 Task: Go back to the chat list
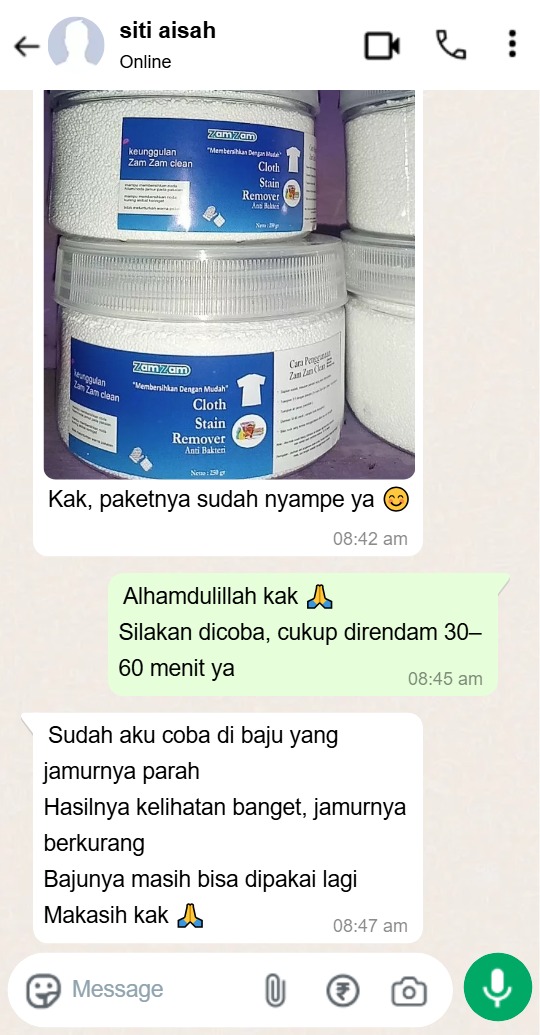(26, 46)
